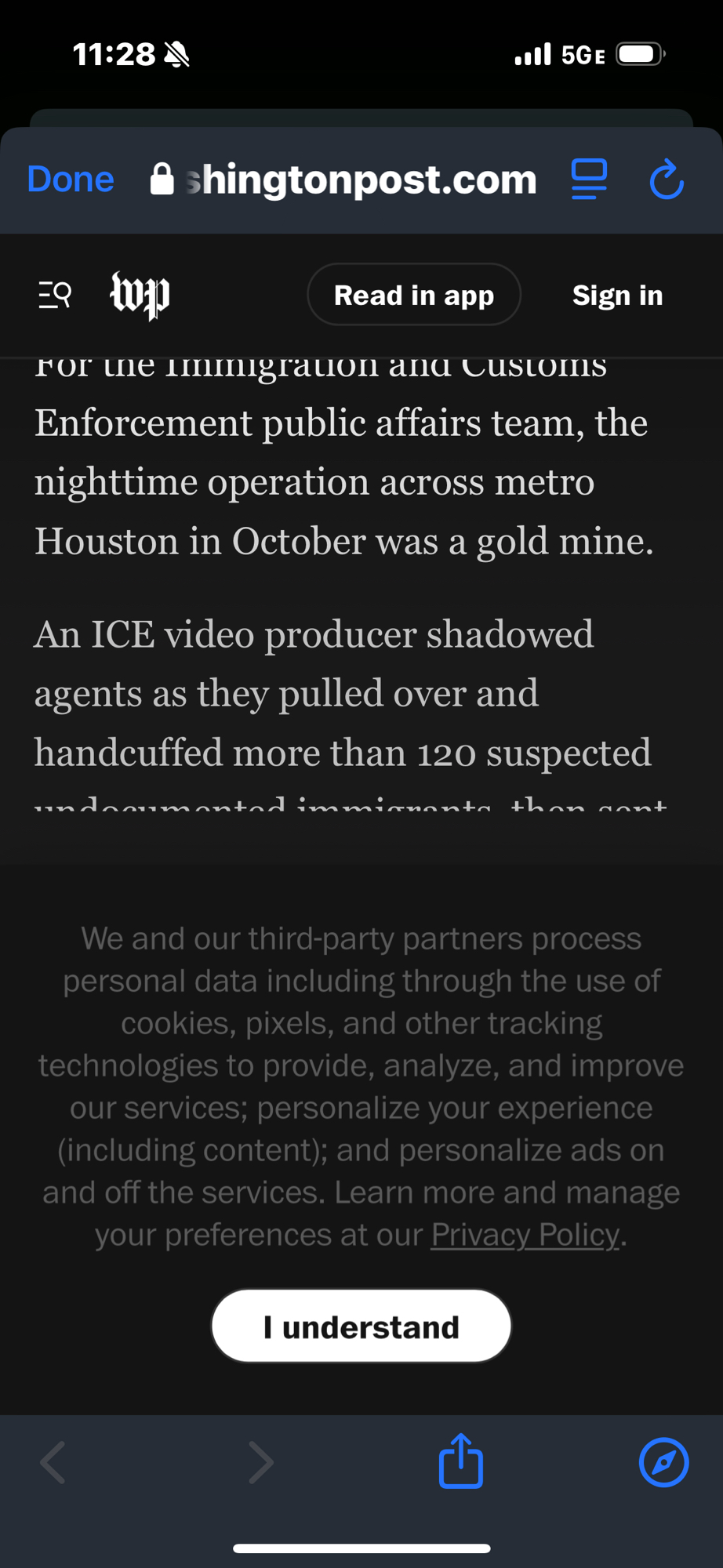
Task: Open the reader view icon
Action: [589, 180]
